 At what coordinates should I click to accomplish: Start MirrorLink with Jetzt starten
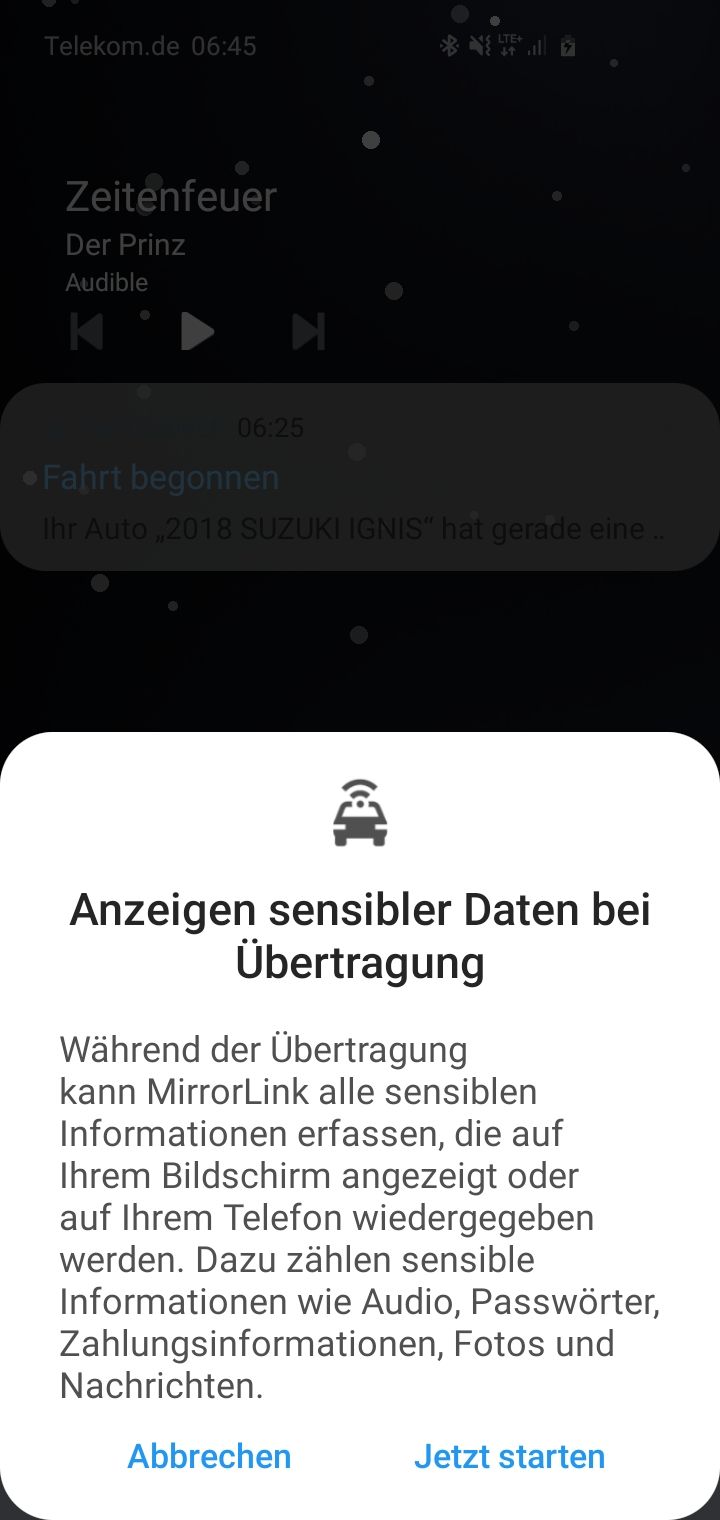tap(509, 1456)
